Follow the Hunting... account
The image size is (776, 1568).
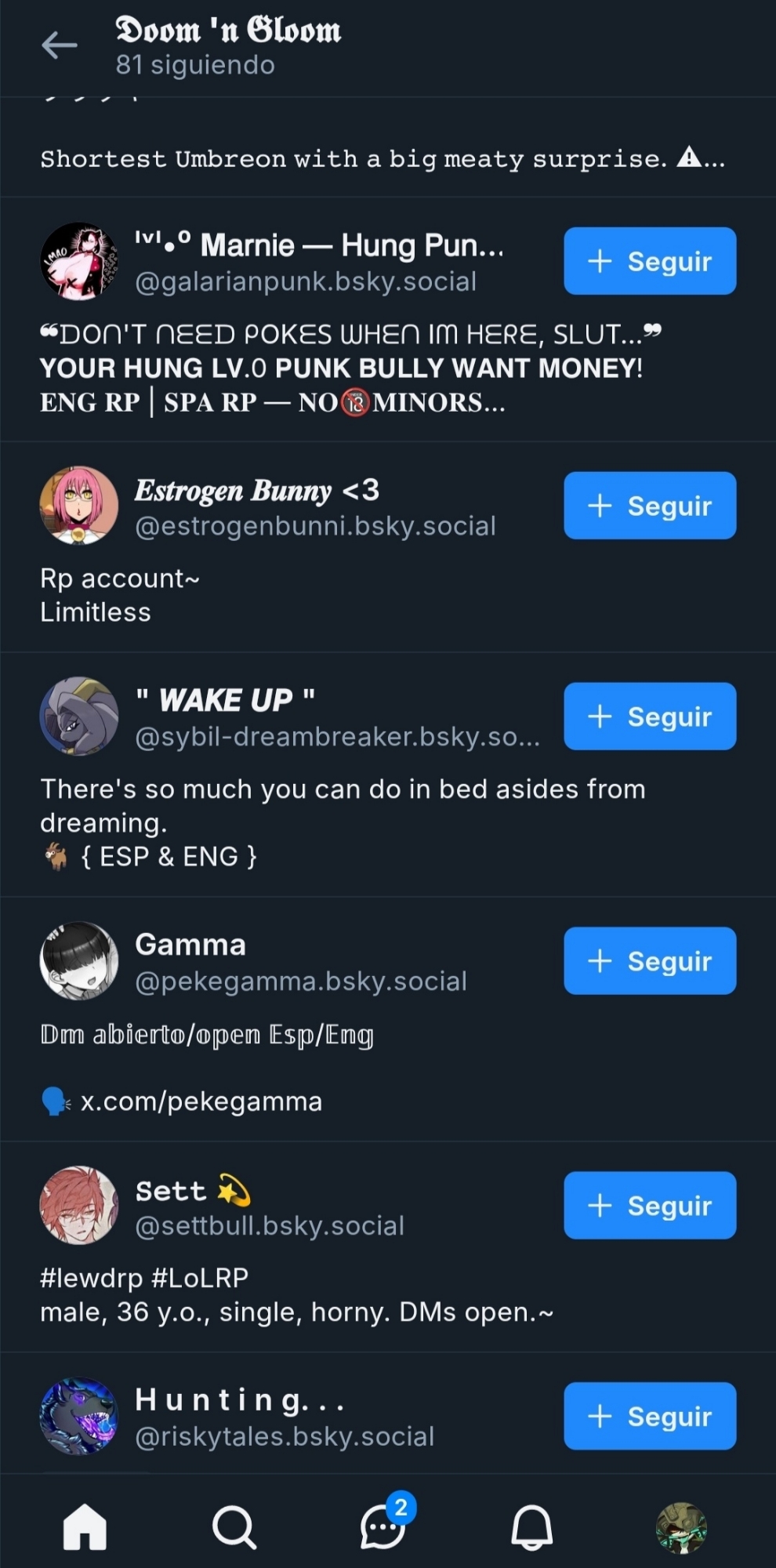click(x=649, y=1416)
